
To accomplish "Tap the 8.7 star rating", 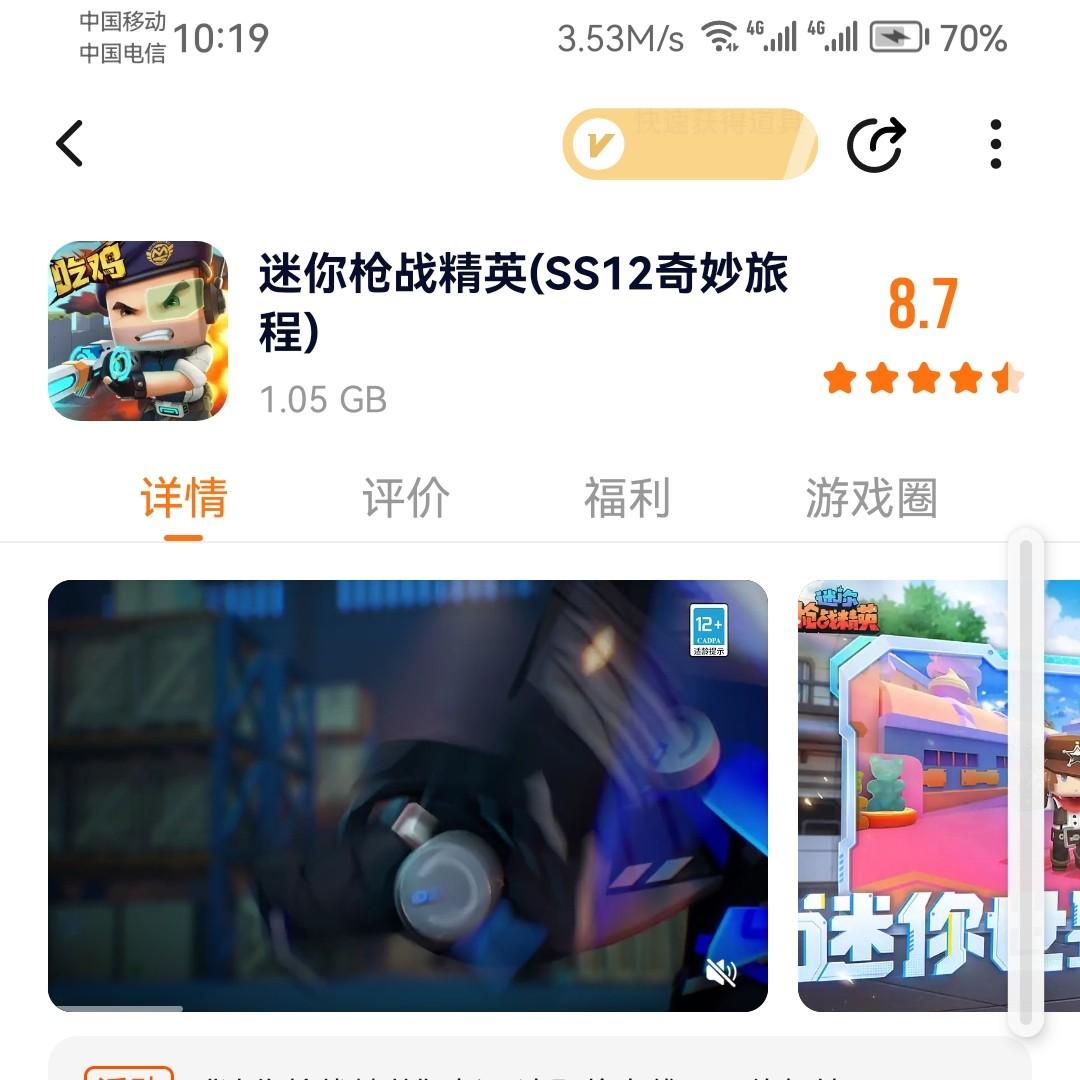I will coord(922,335).
